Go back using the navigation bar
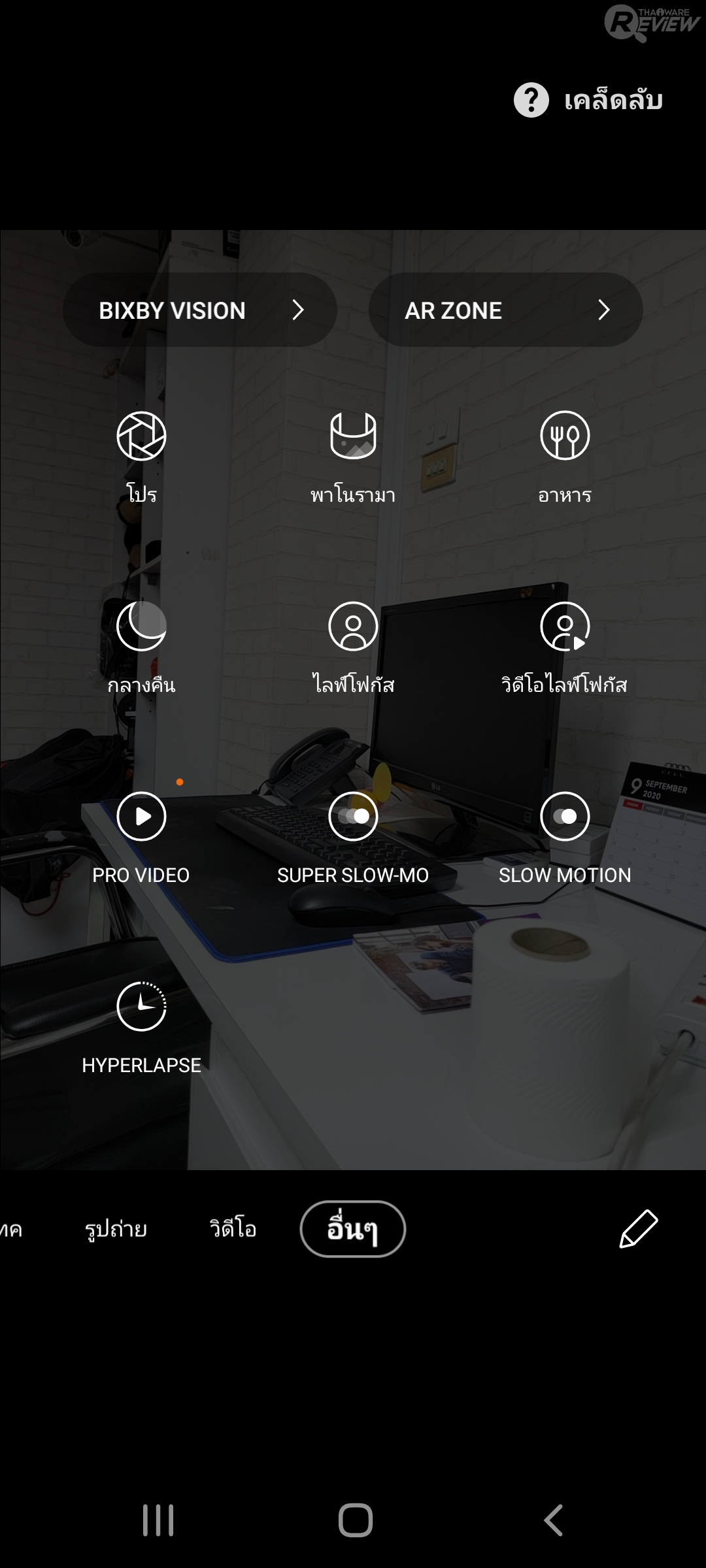 (553, 1520)
